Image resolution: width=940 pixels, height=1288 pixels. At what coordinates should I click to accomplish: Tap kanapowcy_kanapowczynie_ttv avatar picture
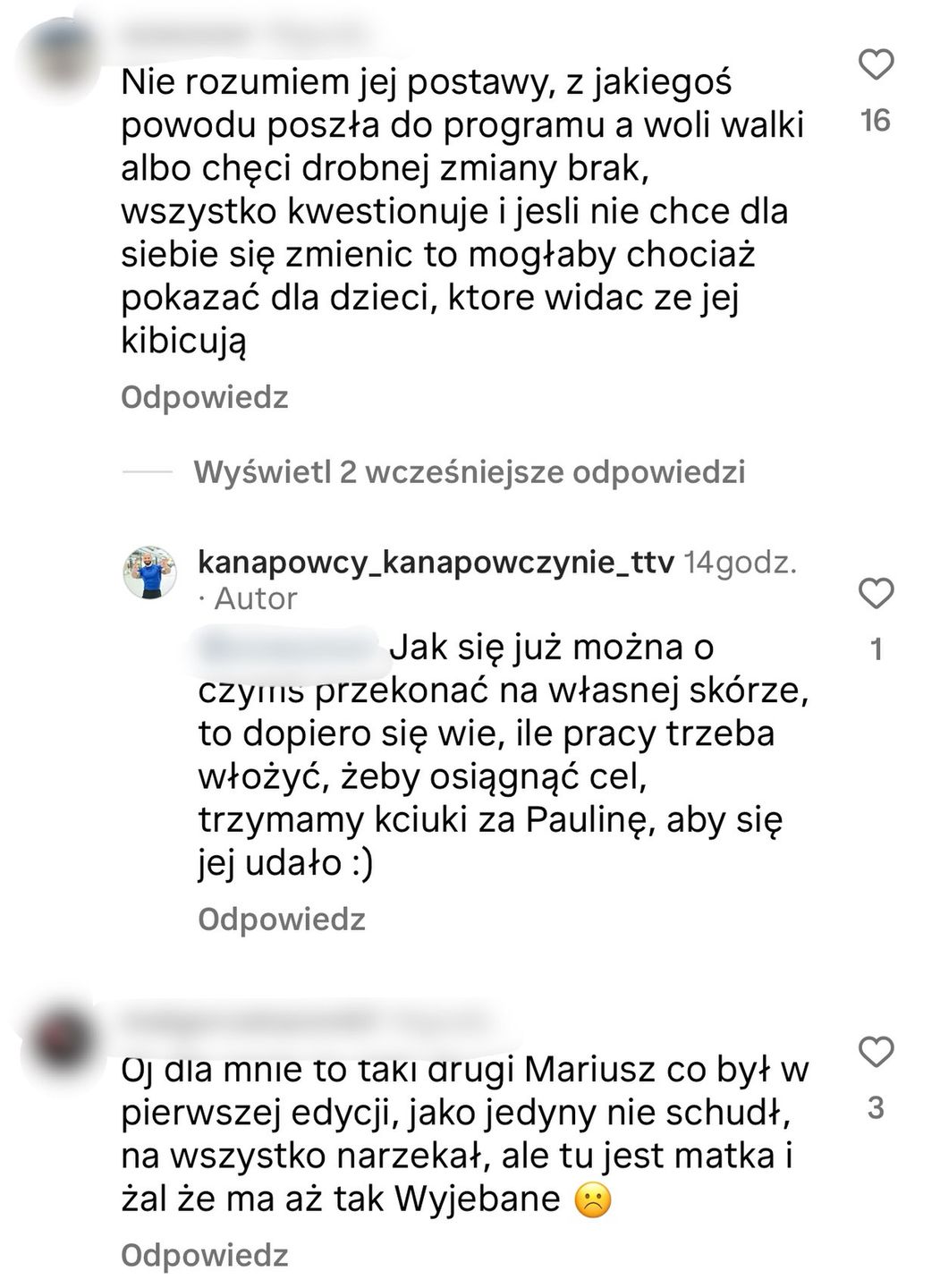point(149,571)
